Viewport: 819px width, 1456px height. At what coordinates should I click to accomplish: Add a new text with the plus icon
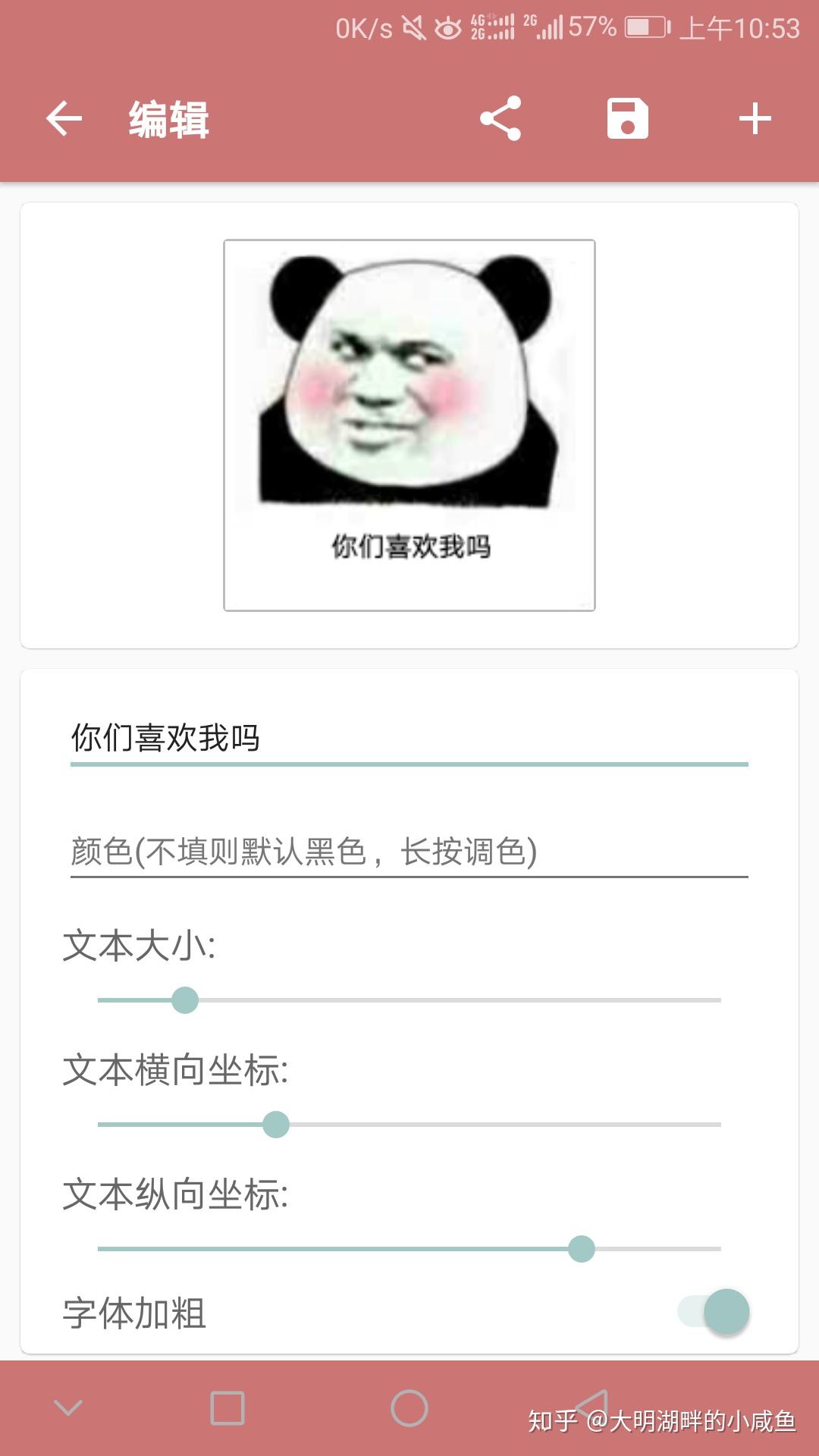pos(755,119)
